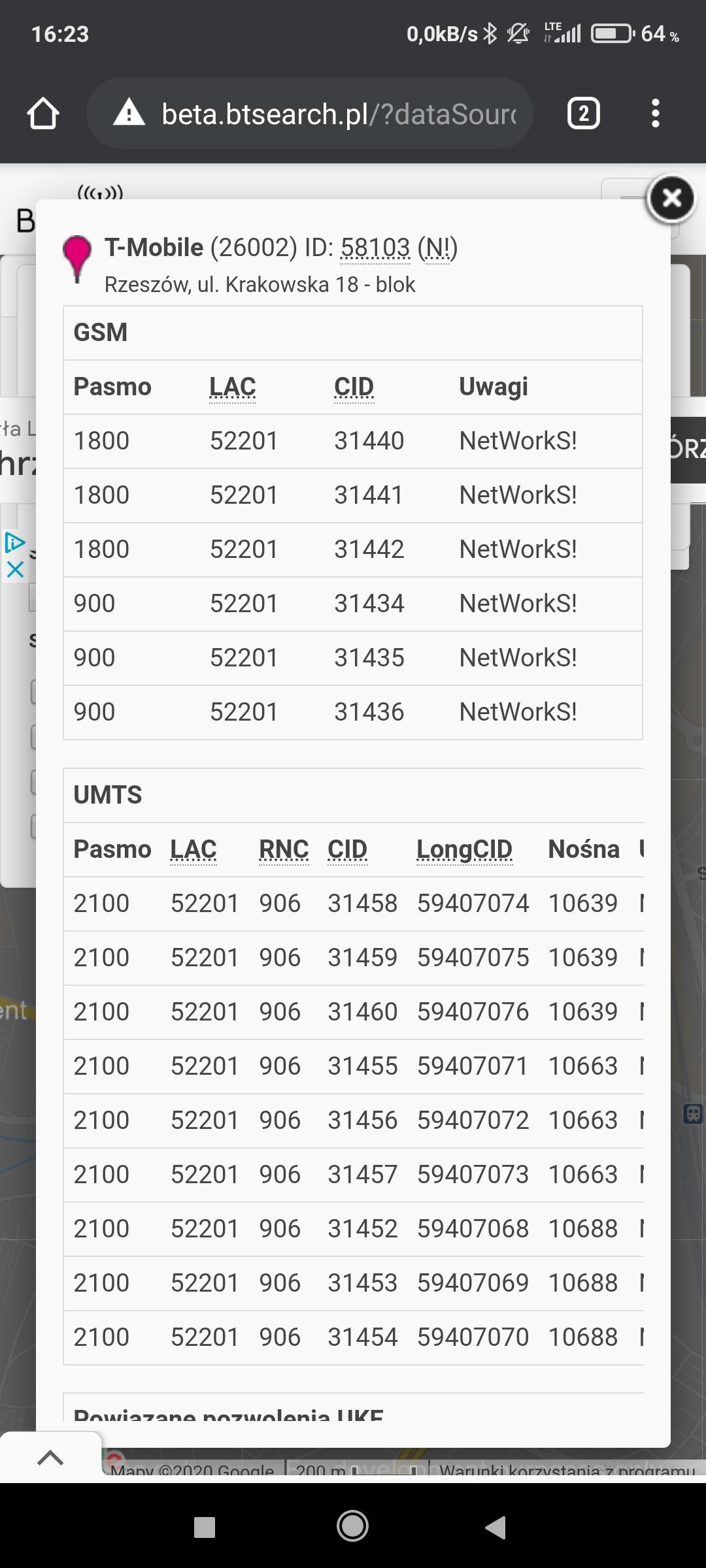
Task: Tap the (N!) link in header
Action: [437, 248]
